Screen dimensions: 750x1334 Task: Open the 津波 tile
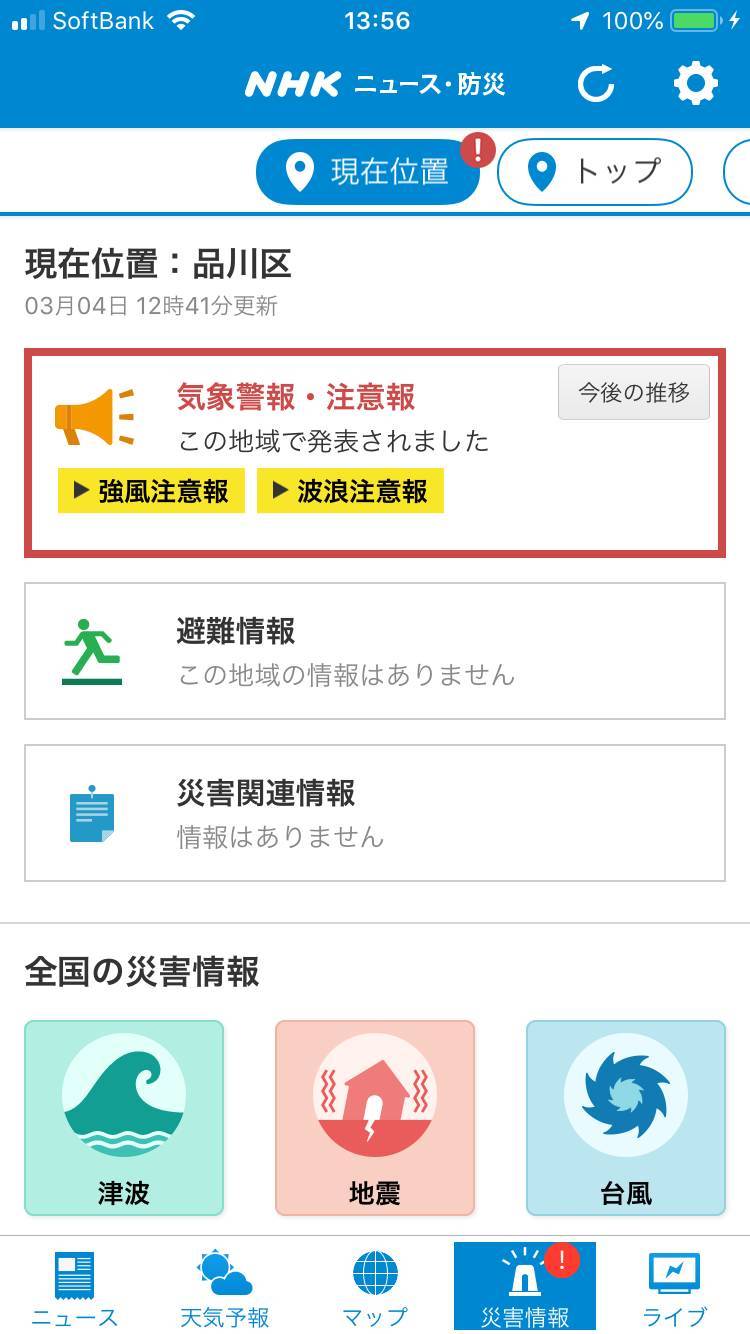(124, 1117)
